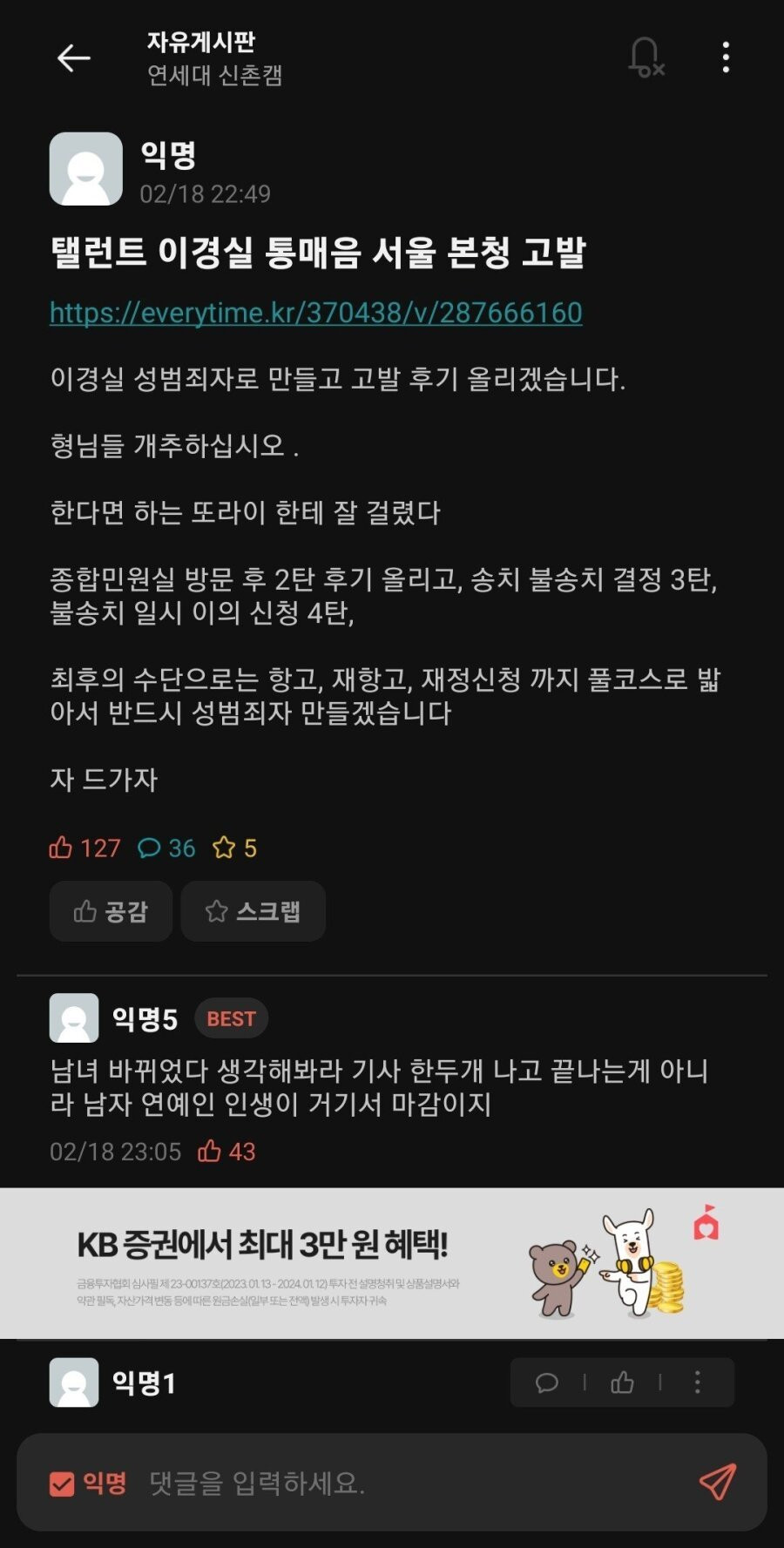The height and width of the screenshot is (1548, 784).
Task: Tap the 스크랩 button
Action: coord(253,911)
